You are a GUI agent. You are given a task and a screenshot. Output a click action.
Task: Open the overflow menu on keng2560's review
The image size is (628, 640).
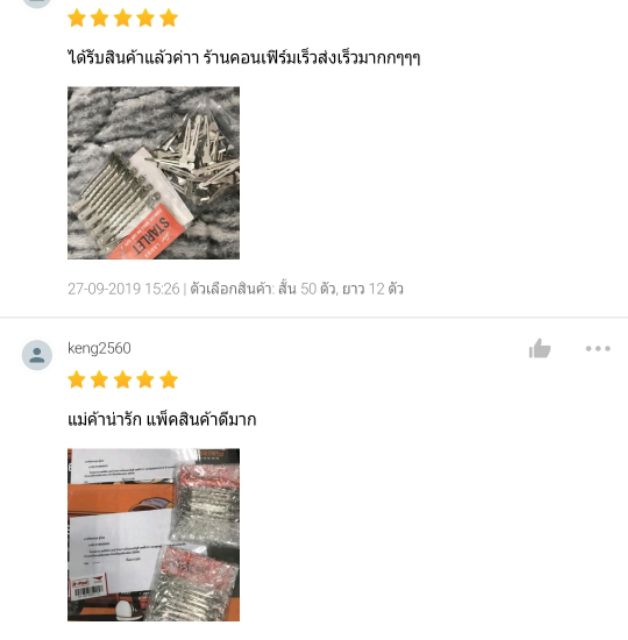click(x=597, y=349)
